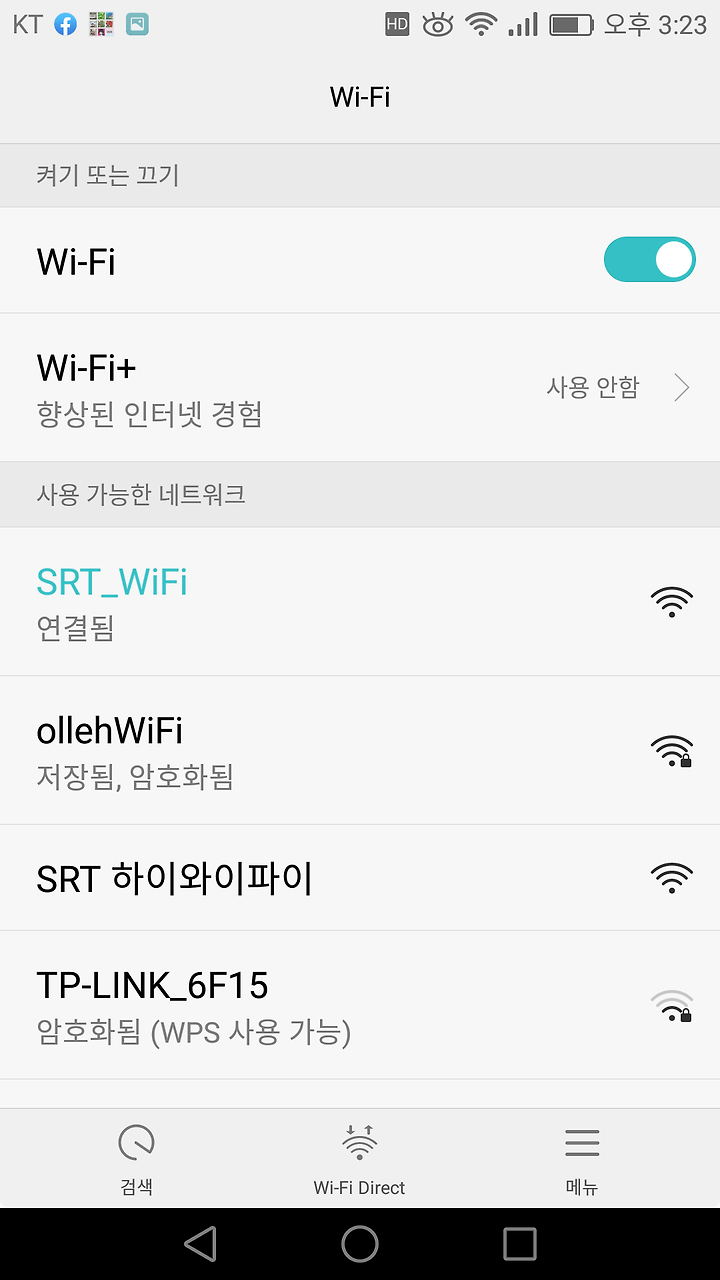The height and width of the screenshot is (1280, 720).
Task: Select the ollehWiFi network
Action: (360, 750)
